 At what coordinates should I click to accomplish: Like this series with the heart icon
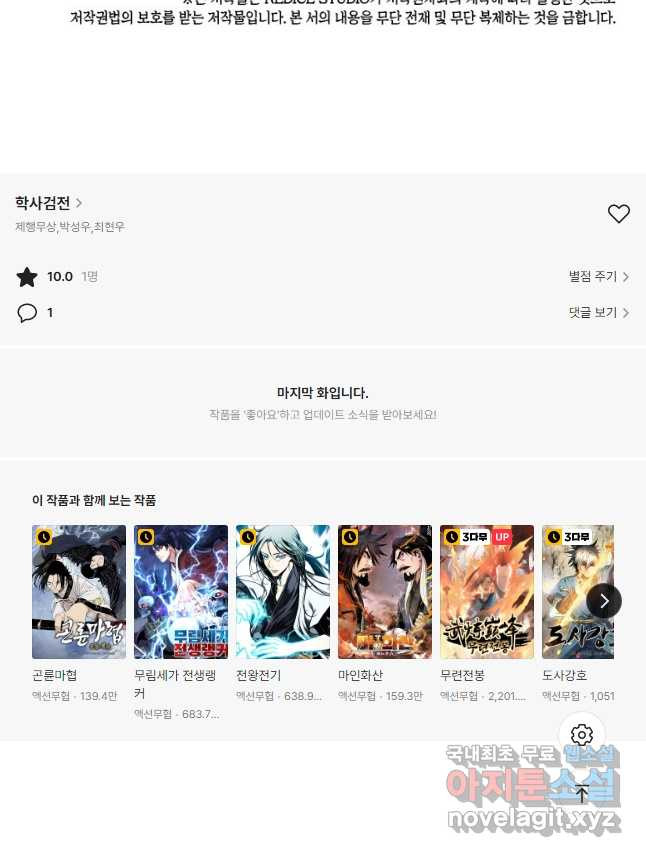point(619,213)
